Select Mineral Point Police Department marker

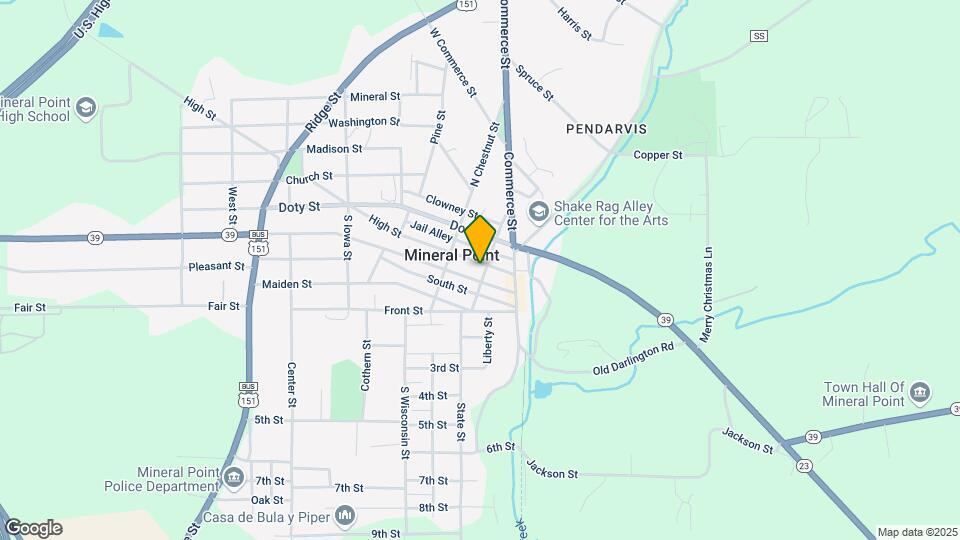pyautogui.click(x=233, y=475)
